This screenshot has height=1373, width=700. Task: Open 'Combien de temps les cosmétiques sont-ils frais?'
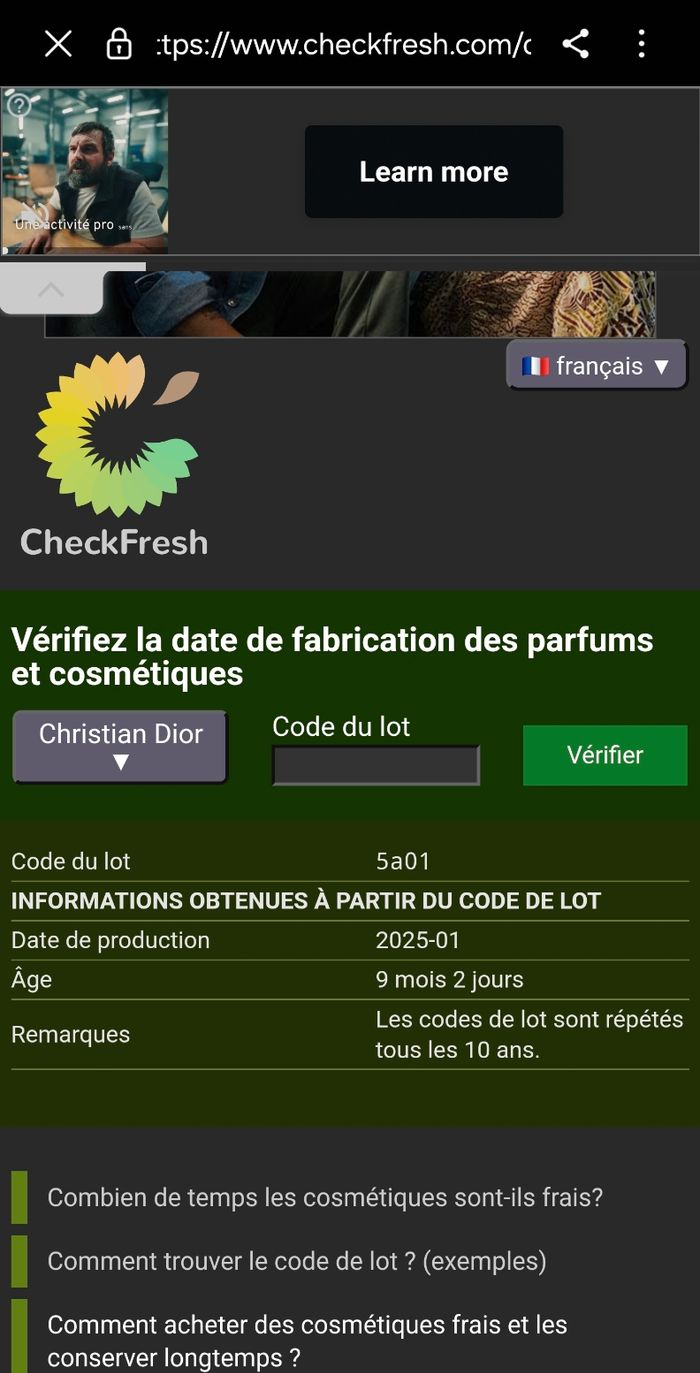(x=325, y=1197)
